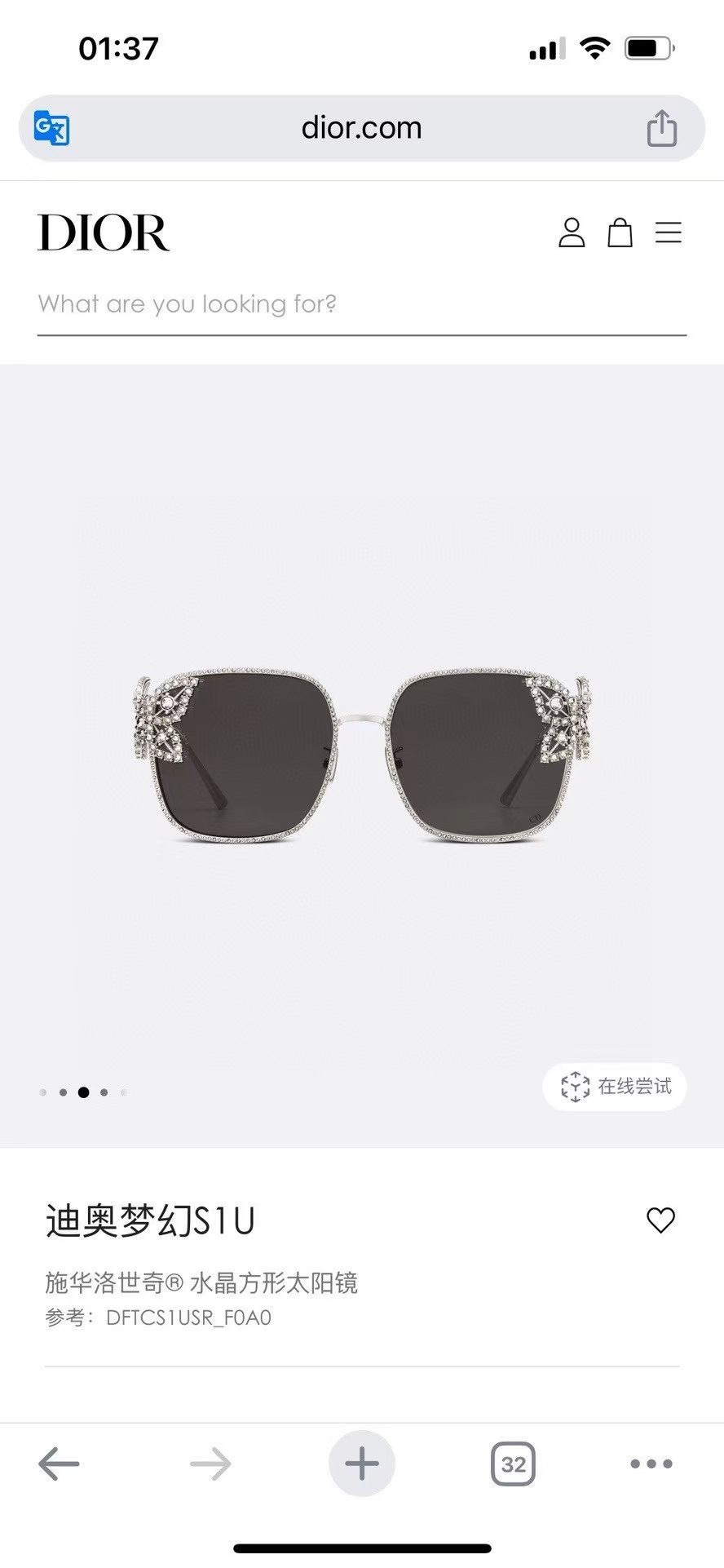Image resolution: width=724 pixels, height=1568 pixels.
Task: Open the Dior account profile icon
Action: point(572,233)
